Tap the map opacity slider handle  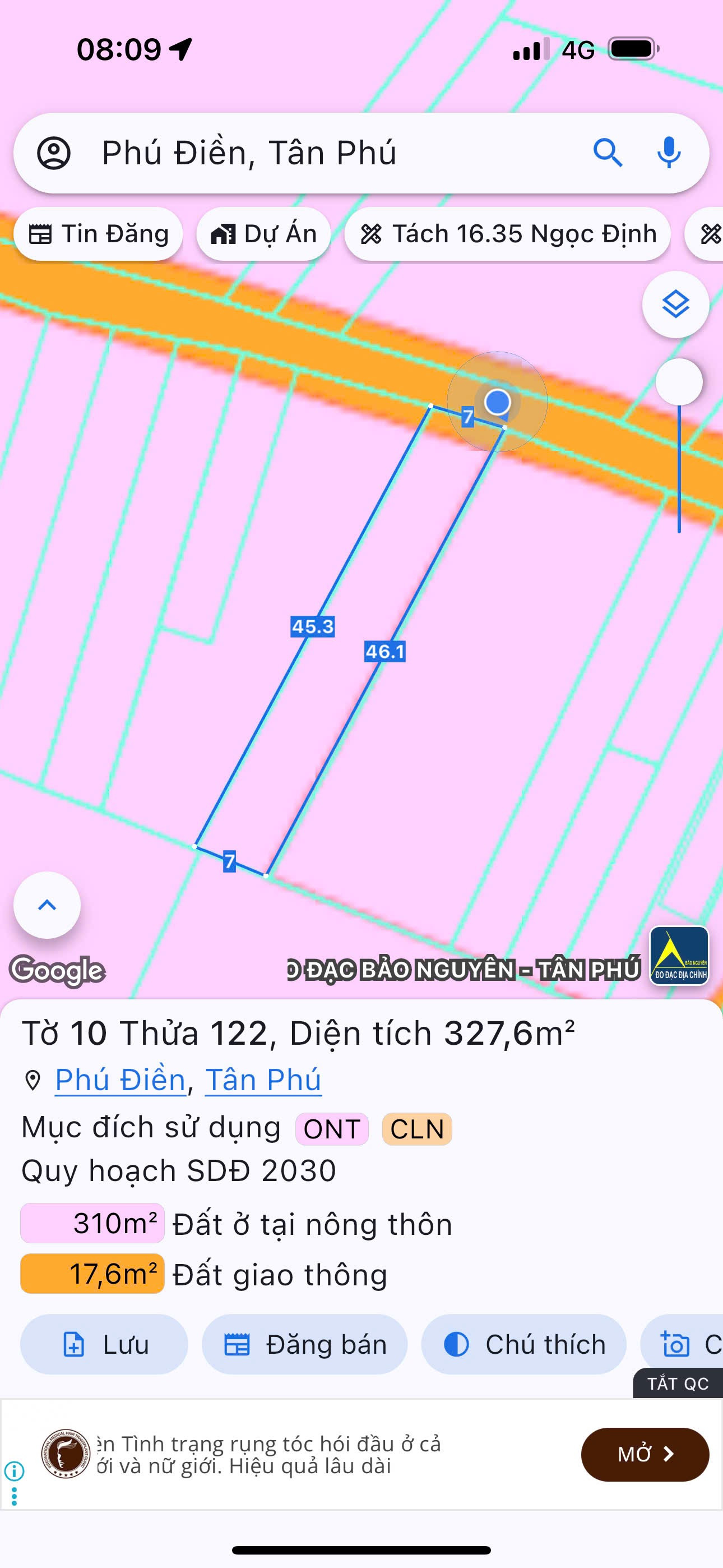(x=679, y=382)
